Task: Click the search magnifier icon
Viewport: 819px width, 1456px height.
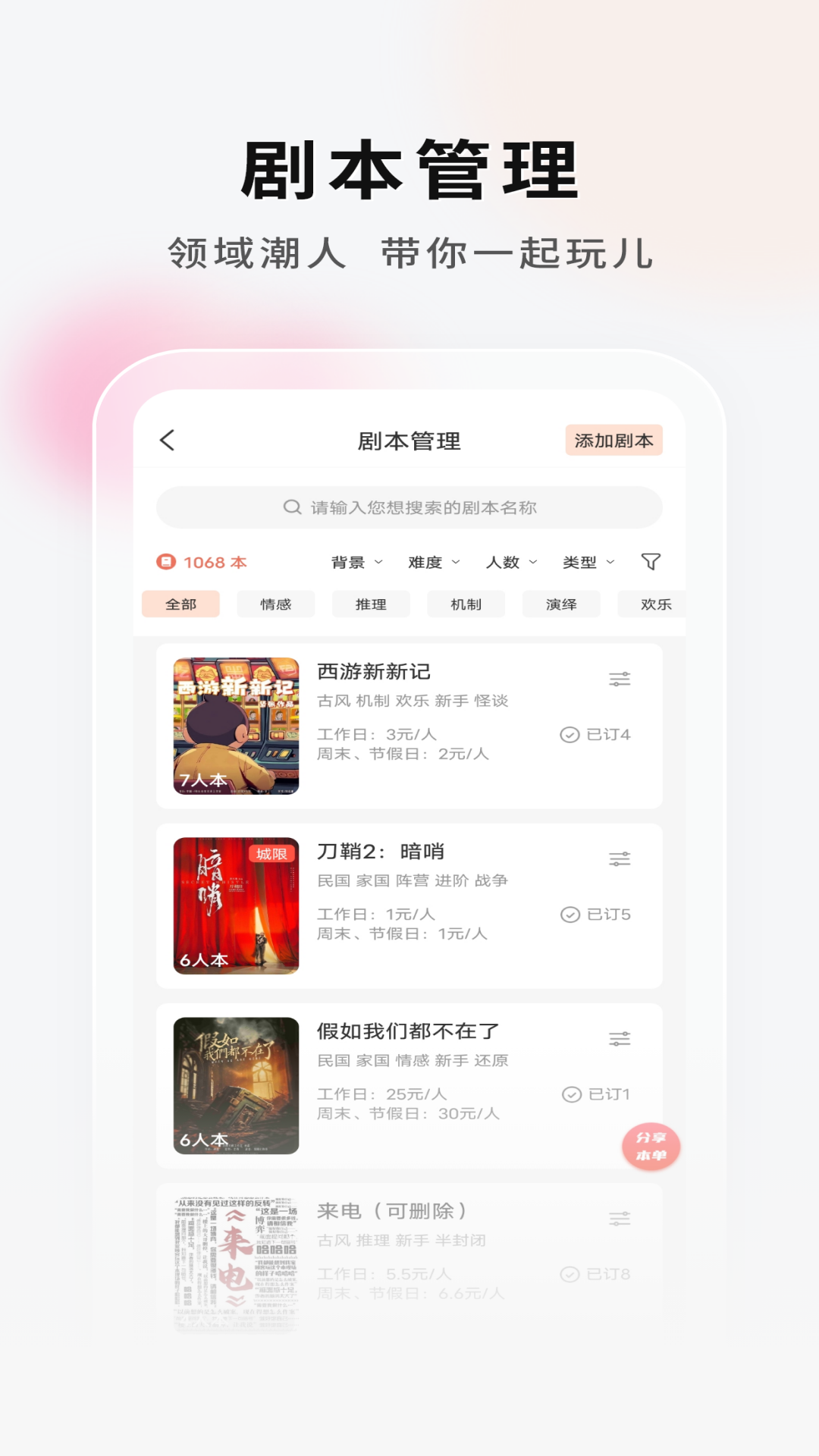Action: pyautogui.click(x=290, y=507)
